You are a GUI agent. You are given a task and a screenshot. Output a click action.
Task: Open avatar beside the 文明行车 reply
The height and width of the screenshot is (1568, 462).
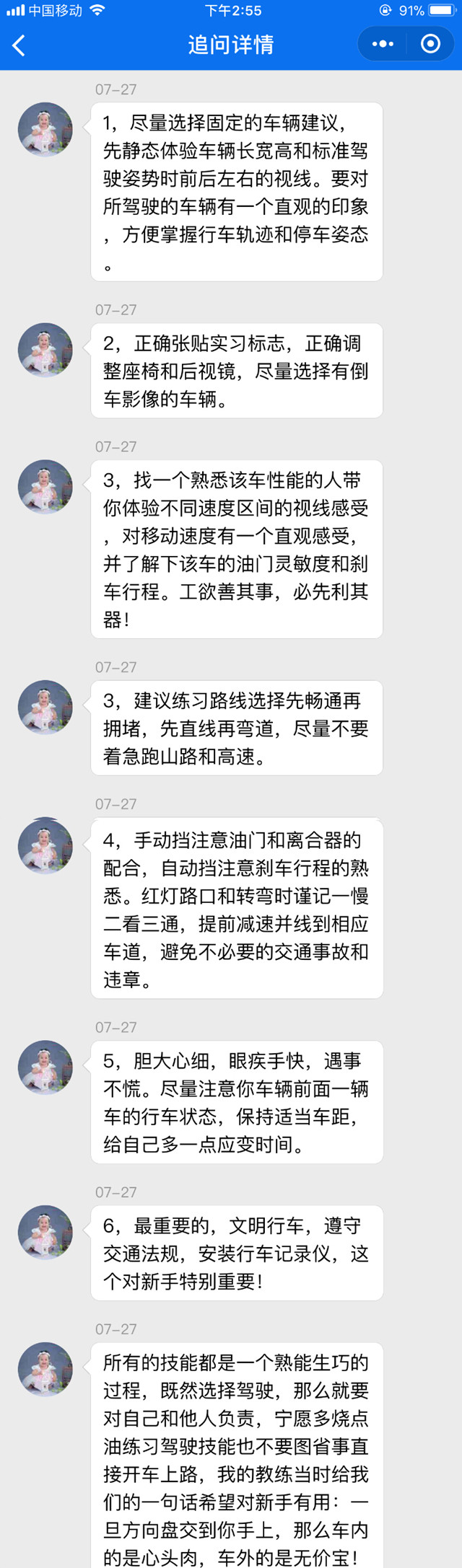point(45,1233)
